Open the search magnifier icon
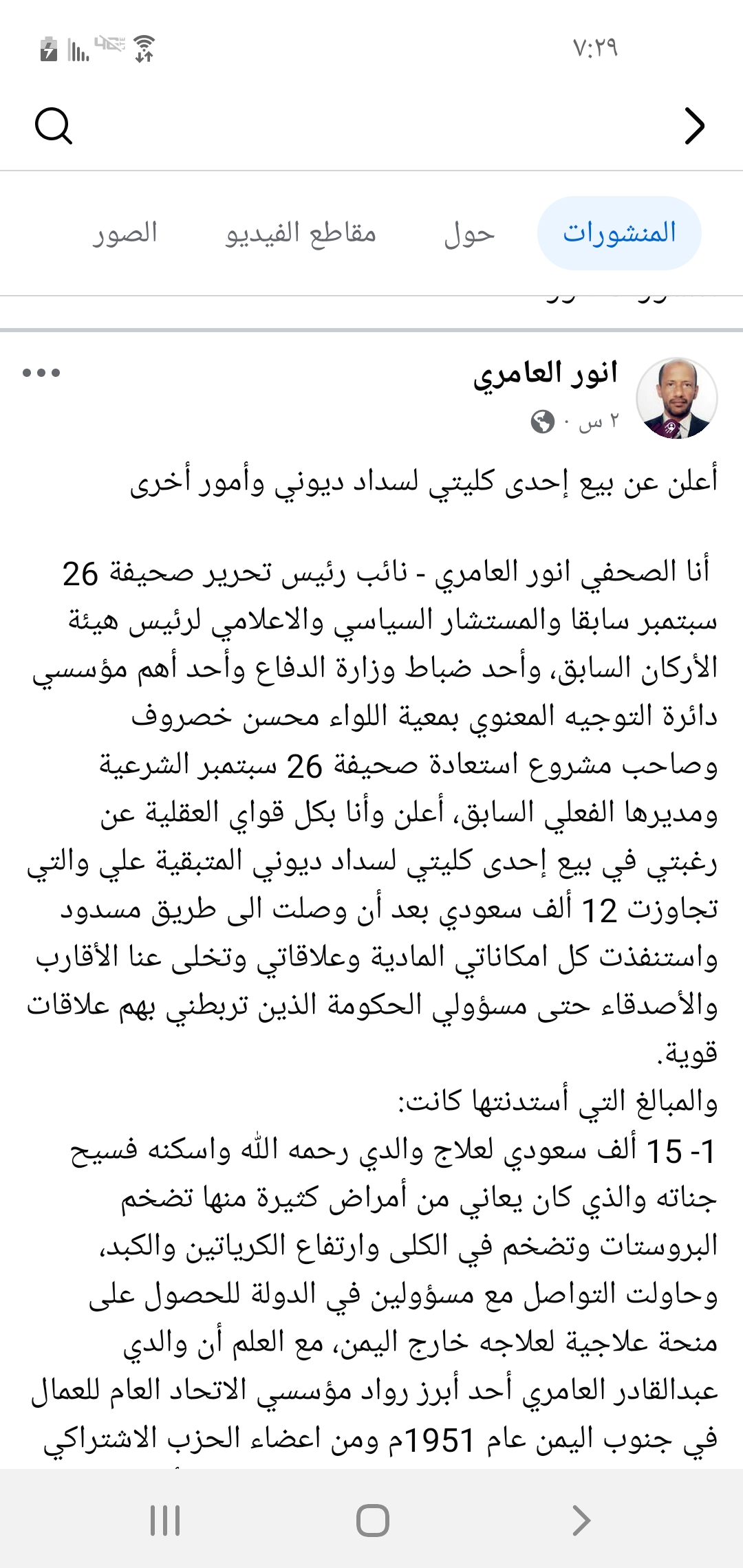This screenshot has height=1568, width=743. click(x=53, y=126)
